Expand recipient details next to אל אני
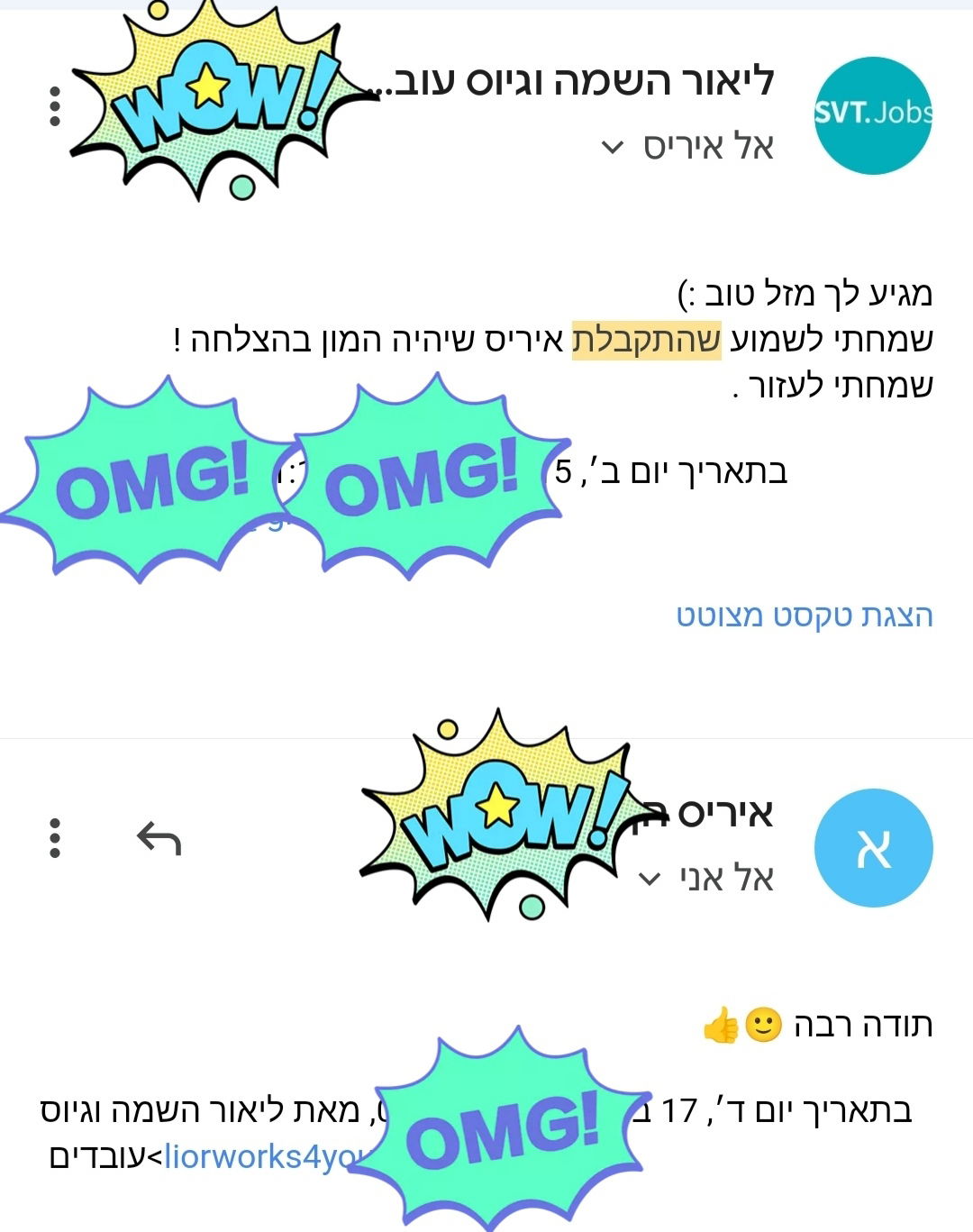 coord(650,878)
